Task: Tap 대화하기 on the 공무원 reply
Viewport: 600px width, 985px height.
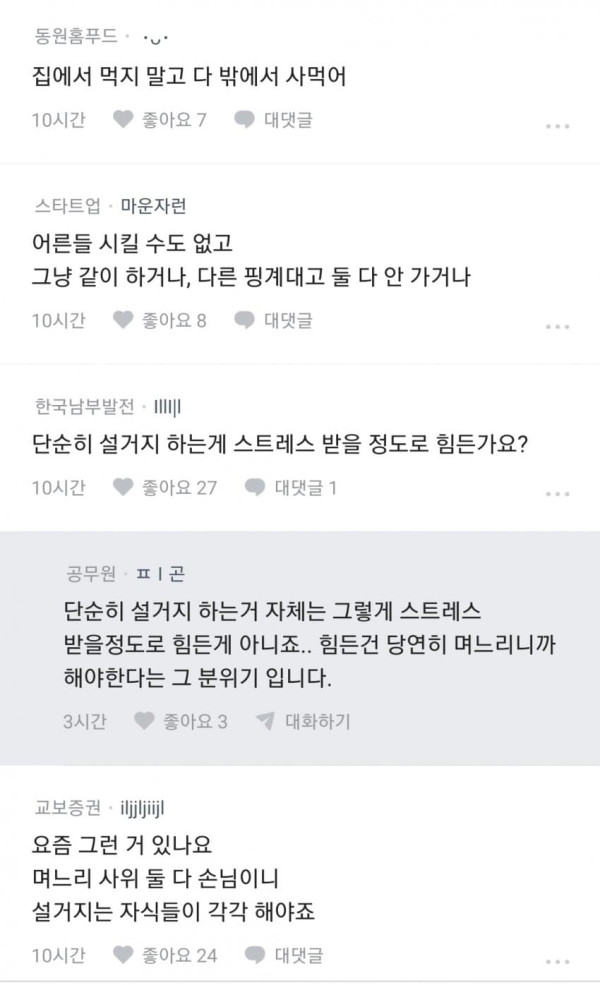Action: point(303,721)
